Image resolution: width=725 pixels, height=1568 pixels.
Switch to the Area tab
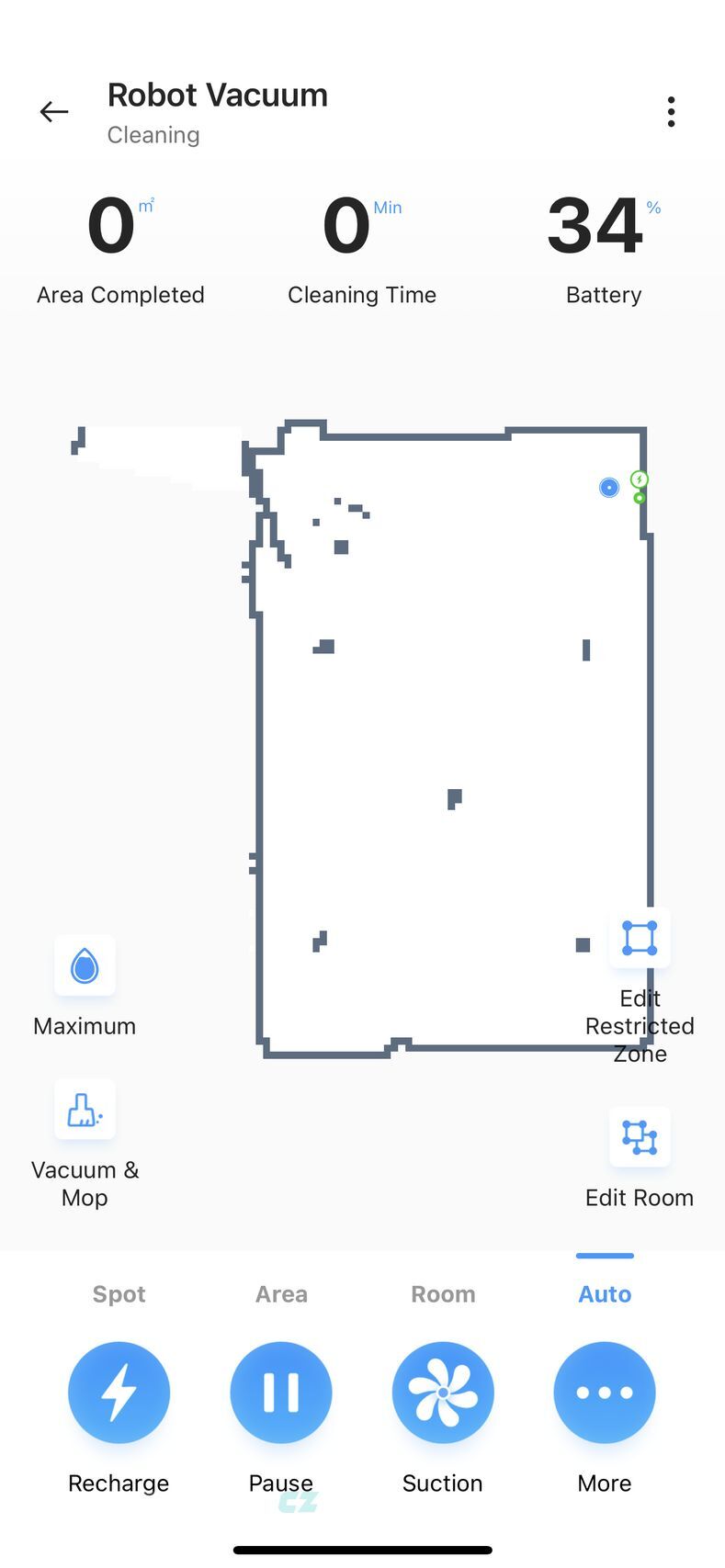pos(281,1294)
